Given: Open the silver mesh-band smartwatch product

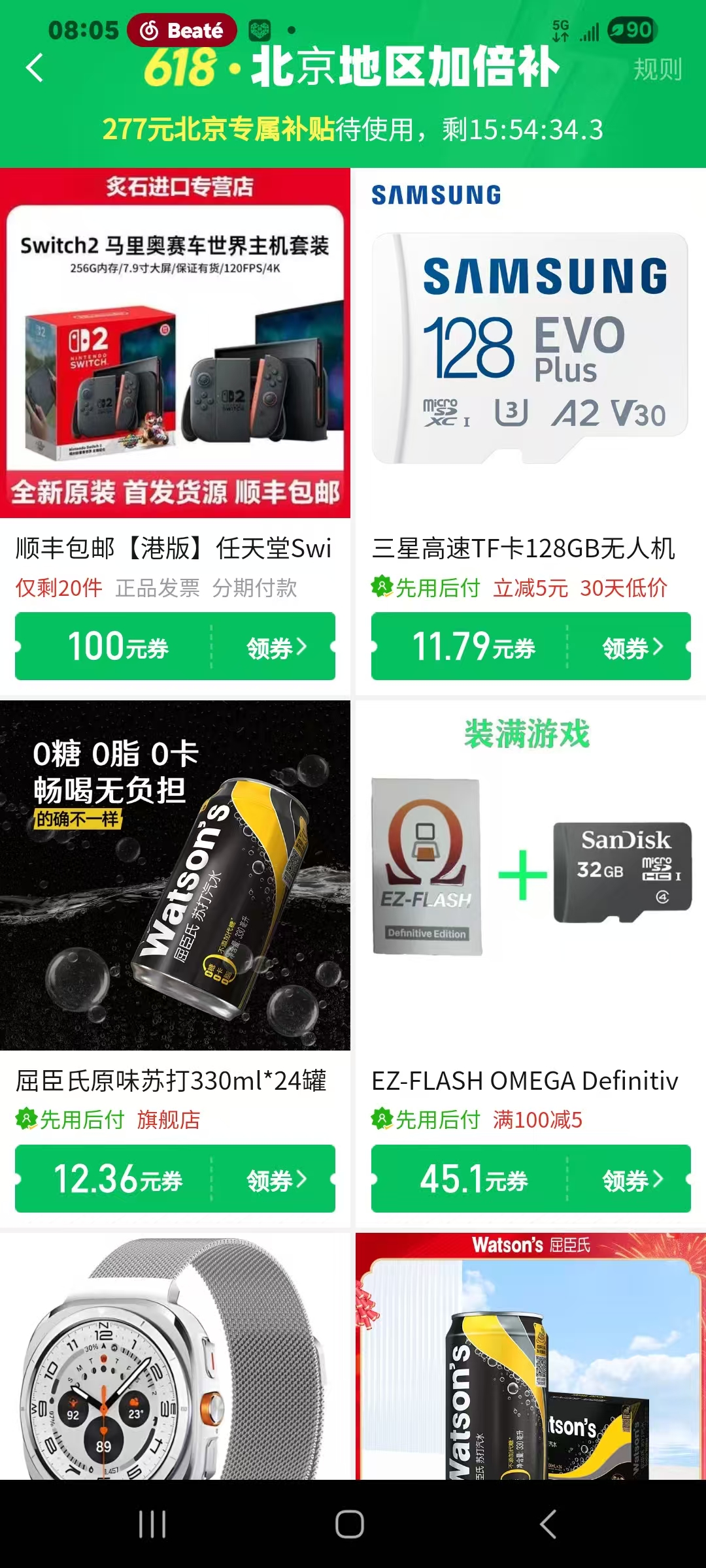Looking at the screenshot, I should 175,1359.
